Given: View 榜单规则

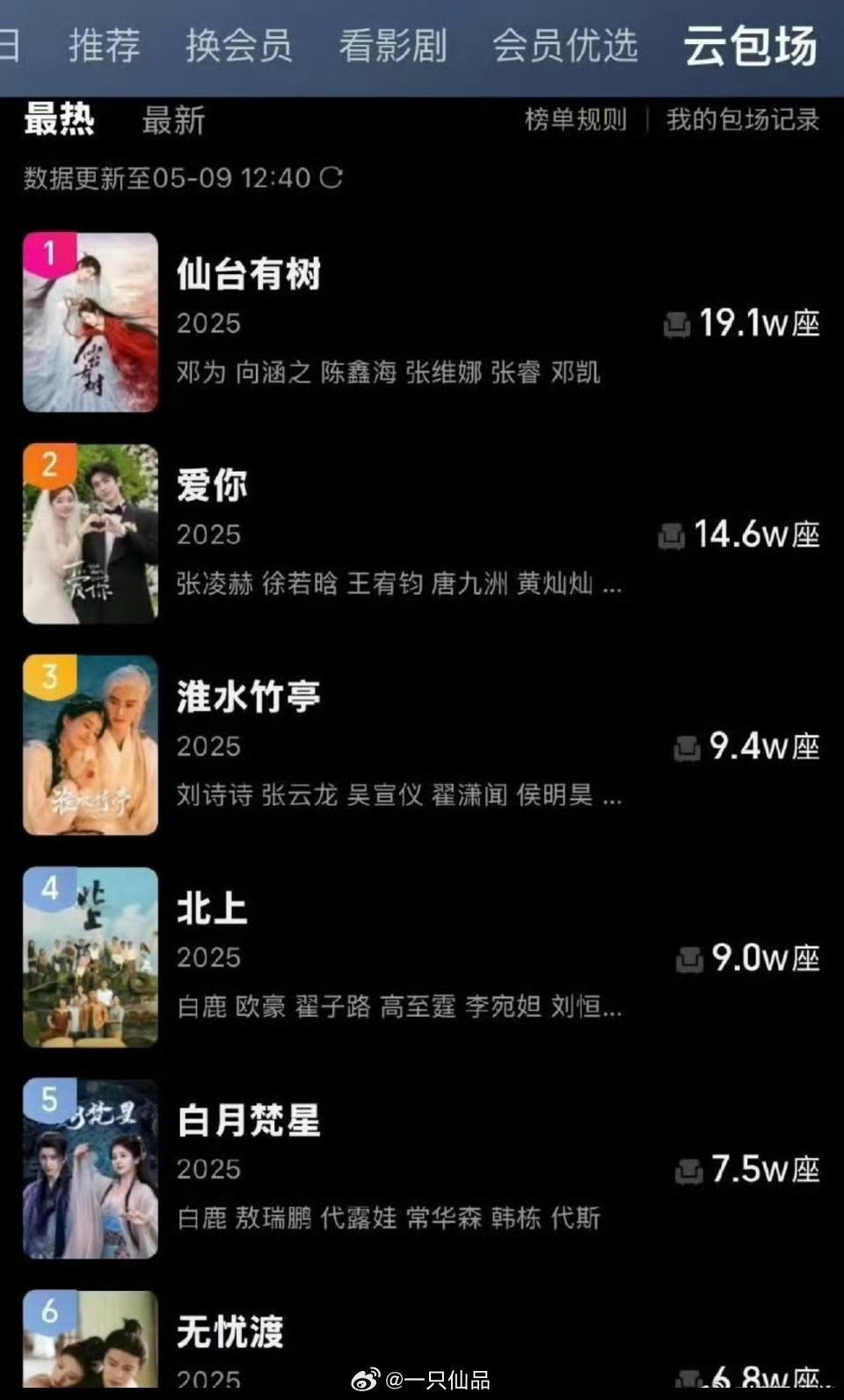Looking at the screenshot, I should (x=576, y=120).
